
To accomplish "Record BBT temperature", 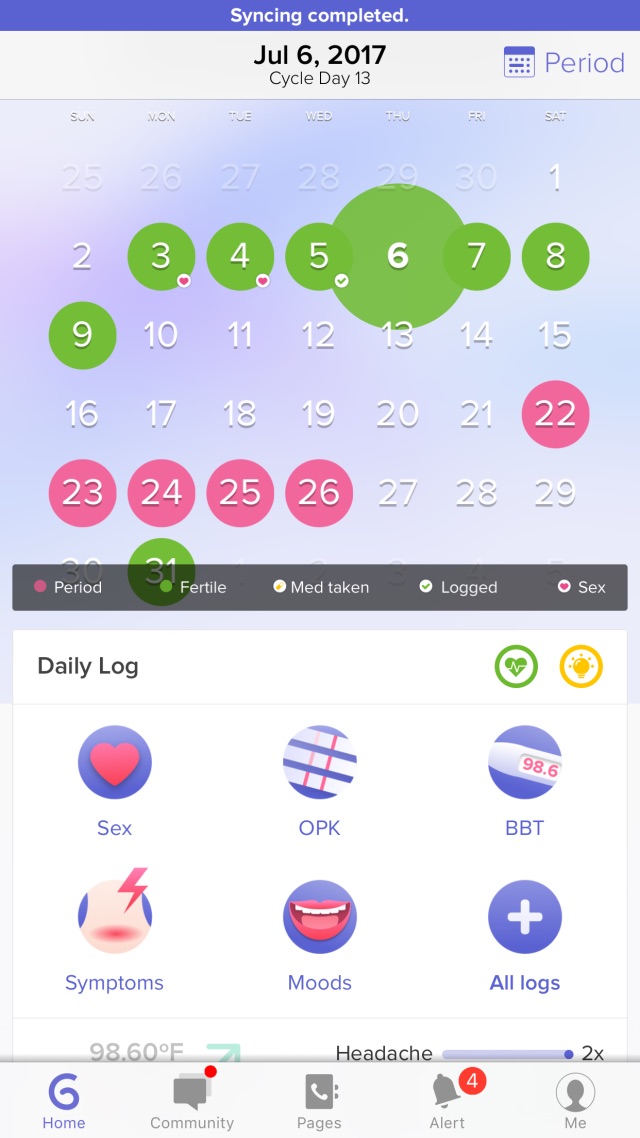I will [524, 781].
